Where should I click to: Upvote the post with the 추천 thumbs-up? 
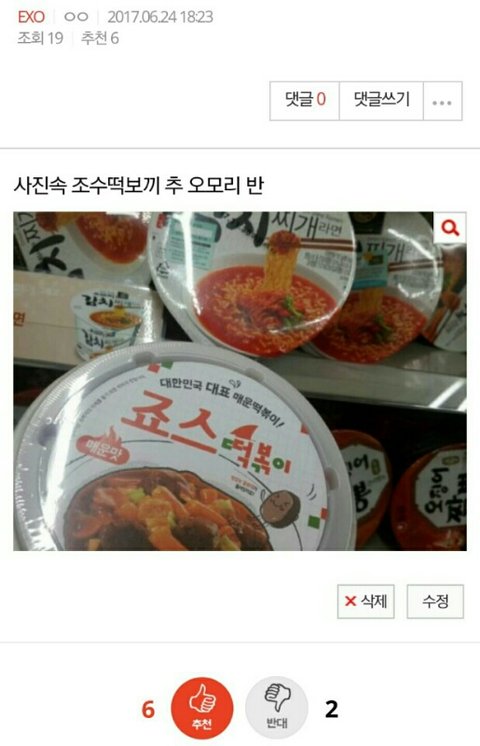[x=202, y=709]
